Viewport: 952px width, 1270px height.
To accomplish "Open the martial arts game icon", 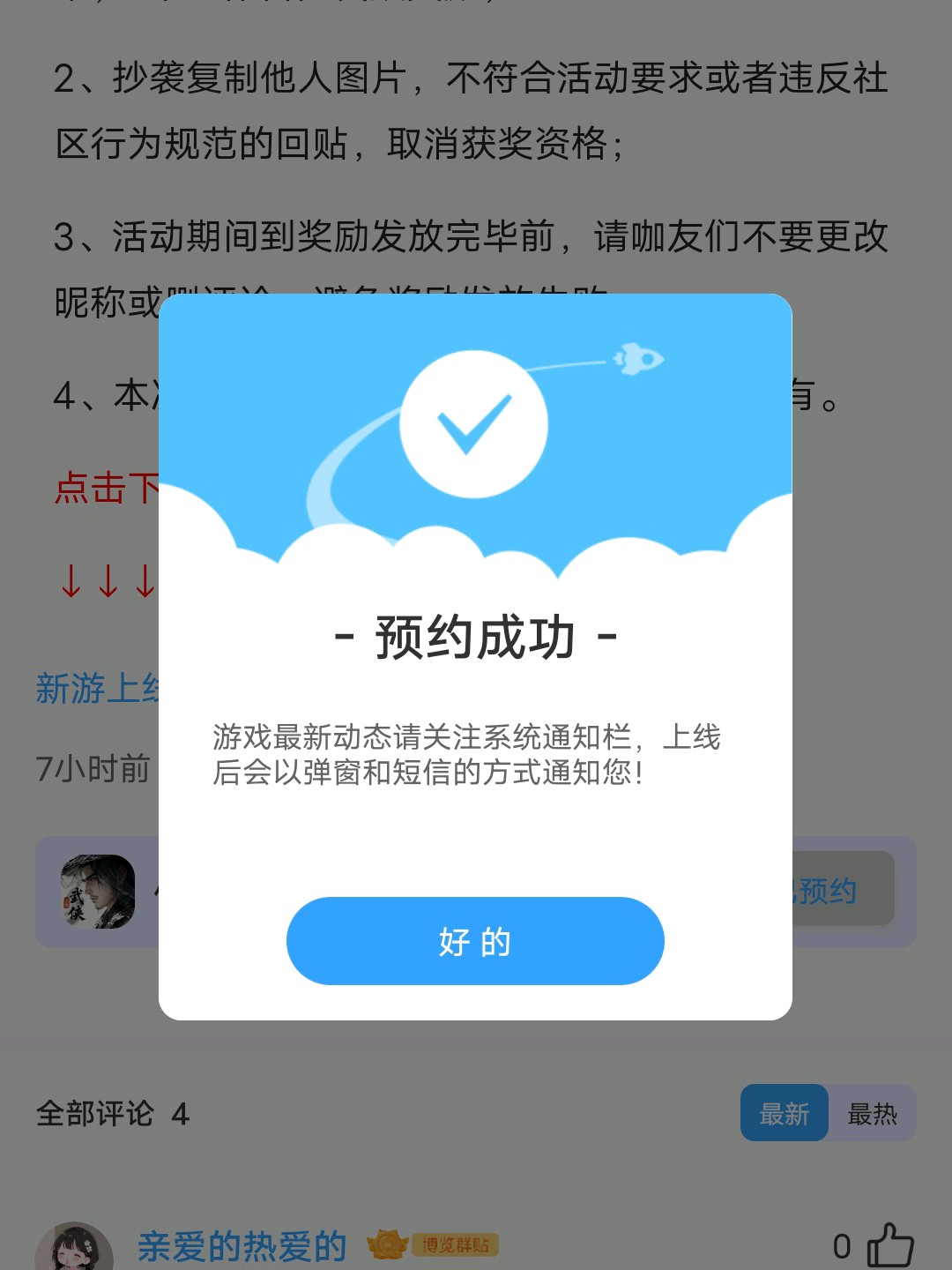I will click(x=98, y=891).
